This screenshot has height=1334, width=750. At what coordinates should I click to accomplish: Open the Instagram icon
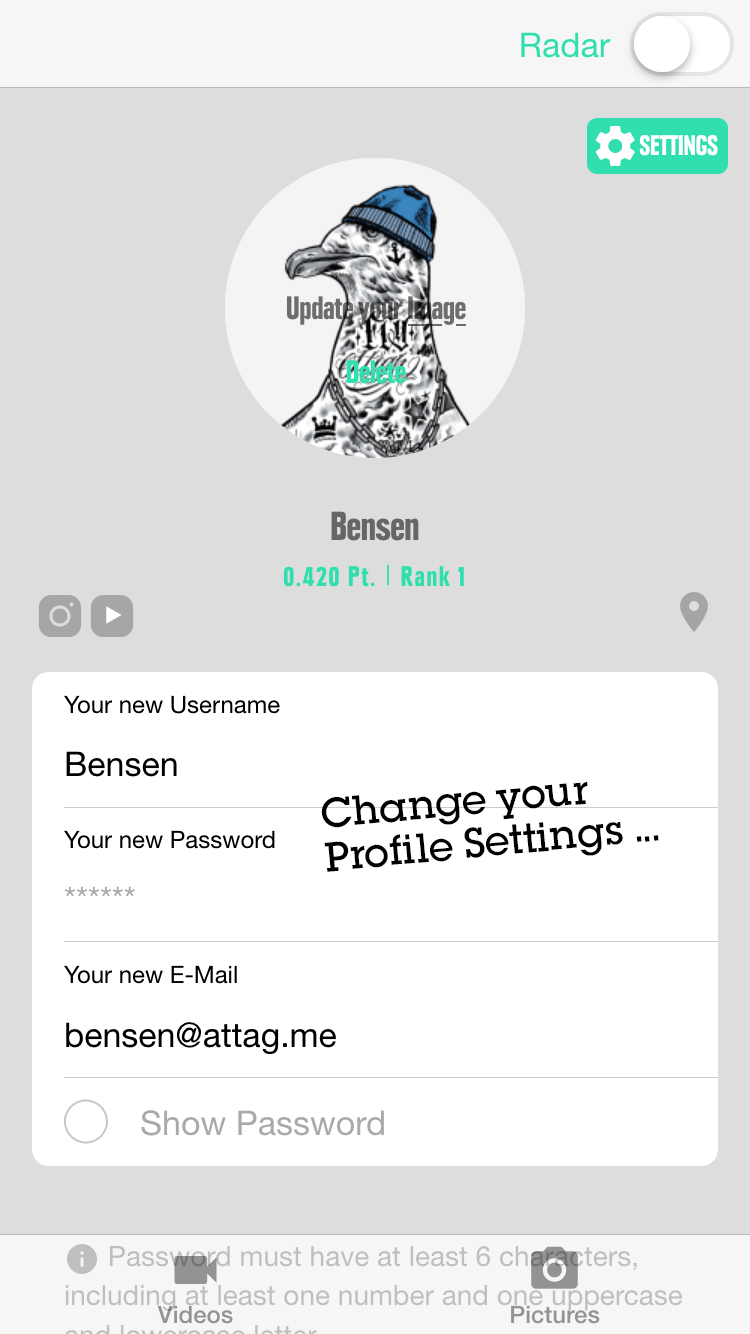60,616
